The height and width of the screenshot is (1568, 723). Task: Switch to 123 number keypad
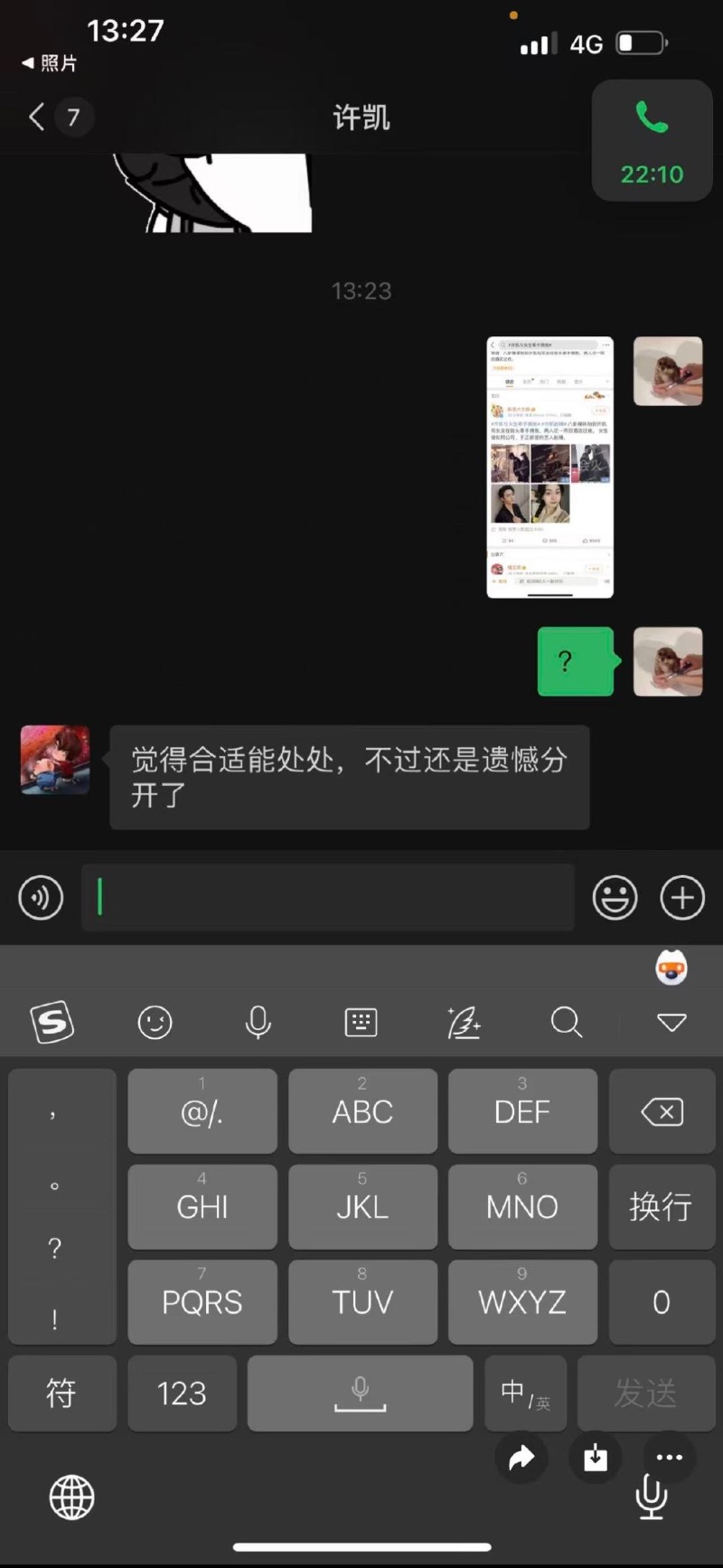pyautogui.click(x=182, y=1393)
